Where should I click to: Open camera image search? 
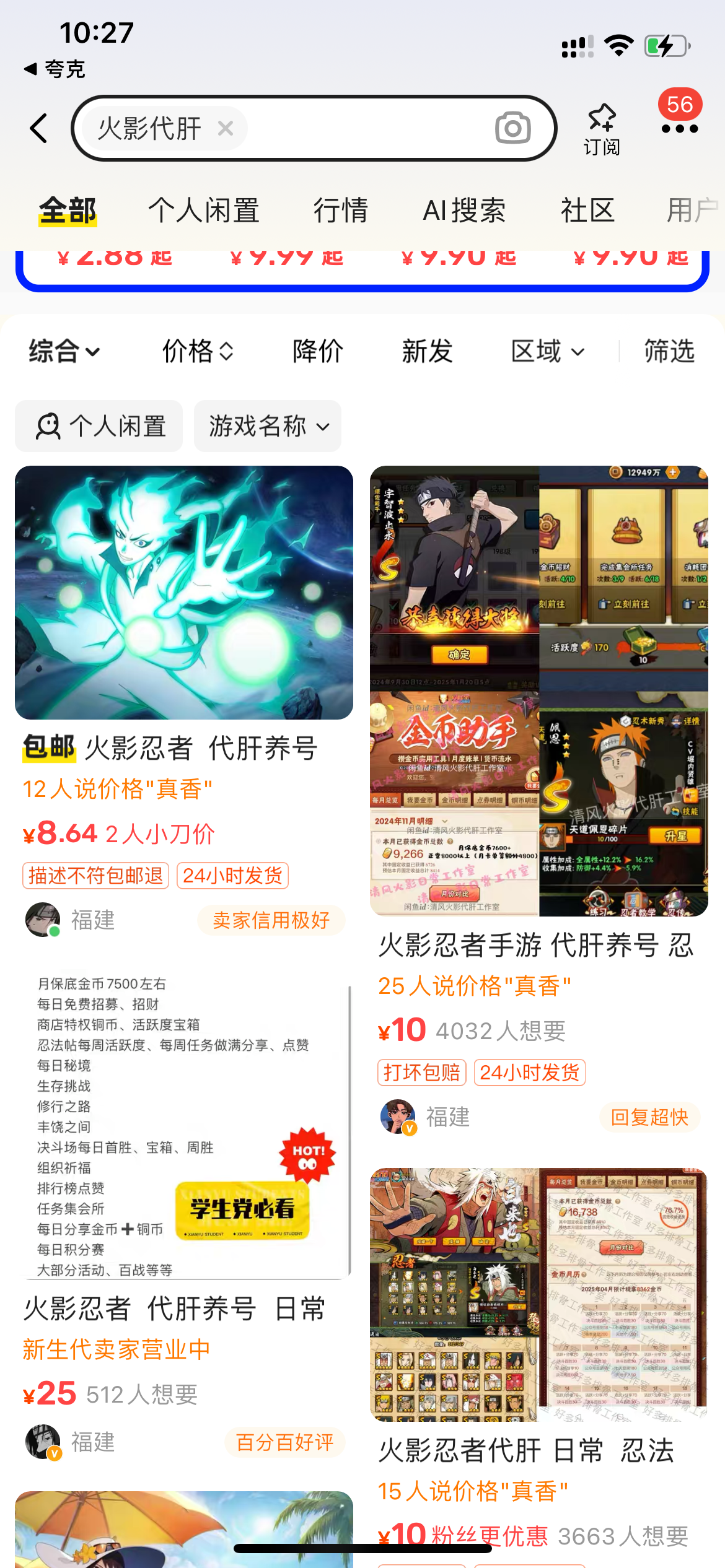(512, 128)
